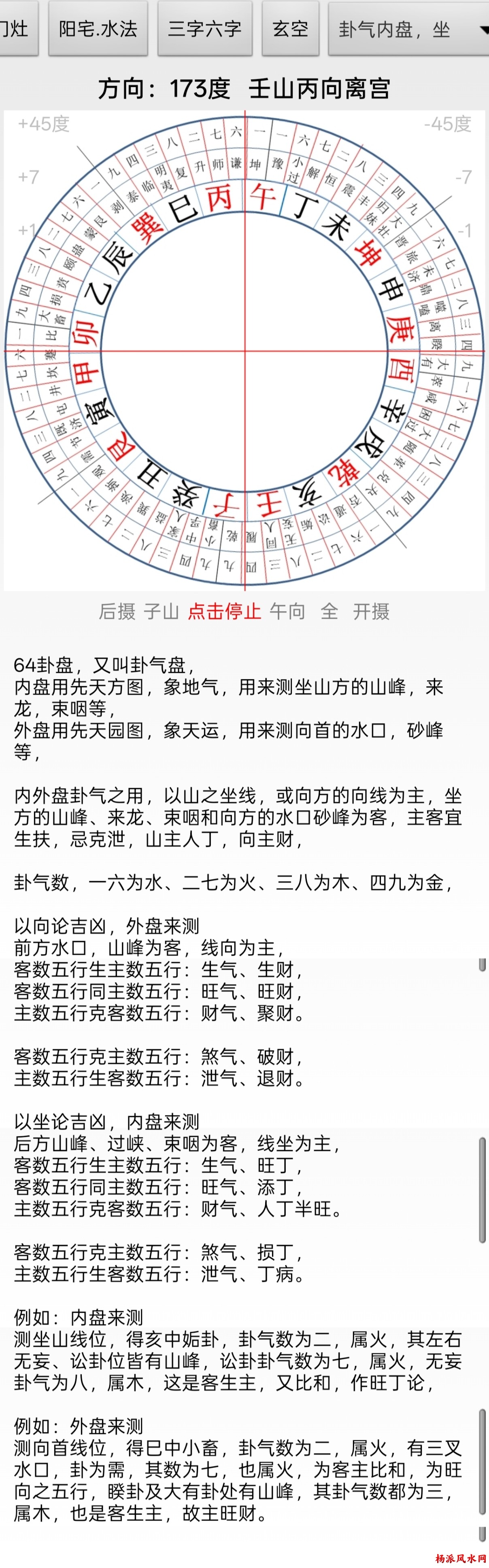Viewport: 489px width, 1568px height.
Task: Select the 全 option
Action: [x=330, y=611]
